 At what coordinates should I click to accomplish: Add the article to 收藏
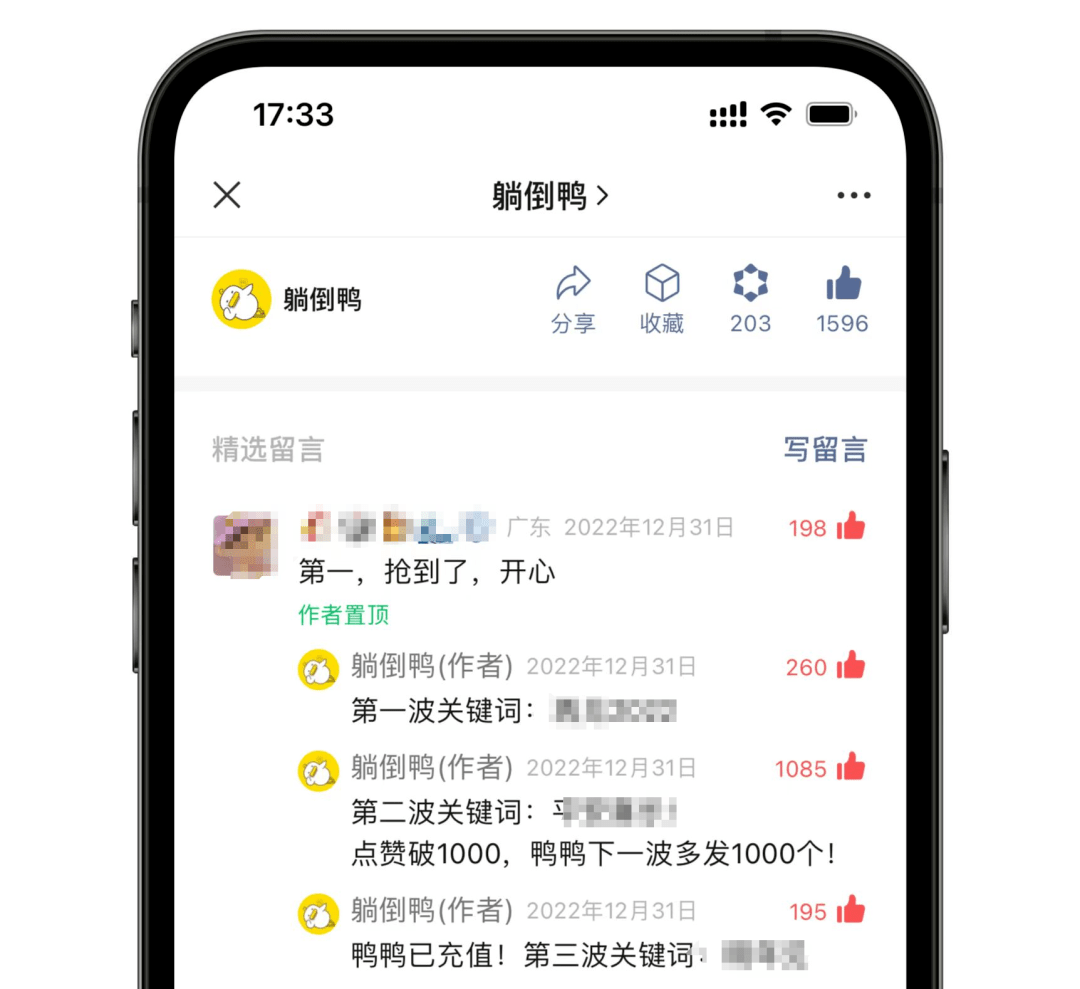click(x=661, y=299)
